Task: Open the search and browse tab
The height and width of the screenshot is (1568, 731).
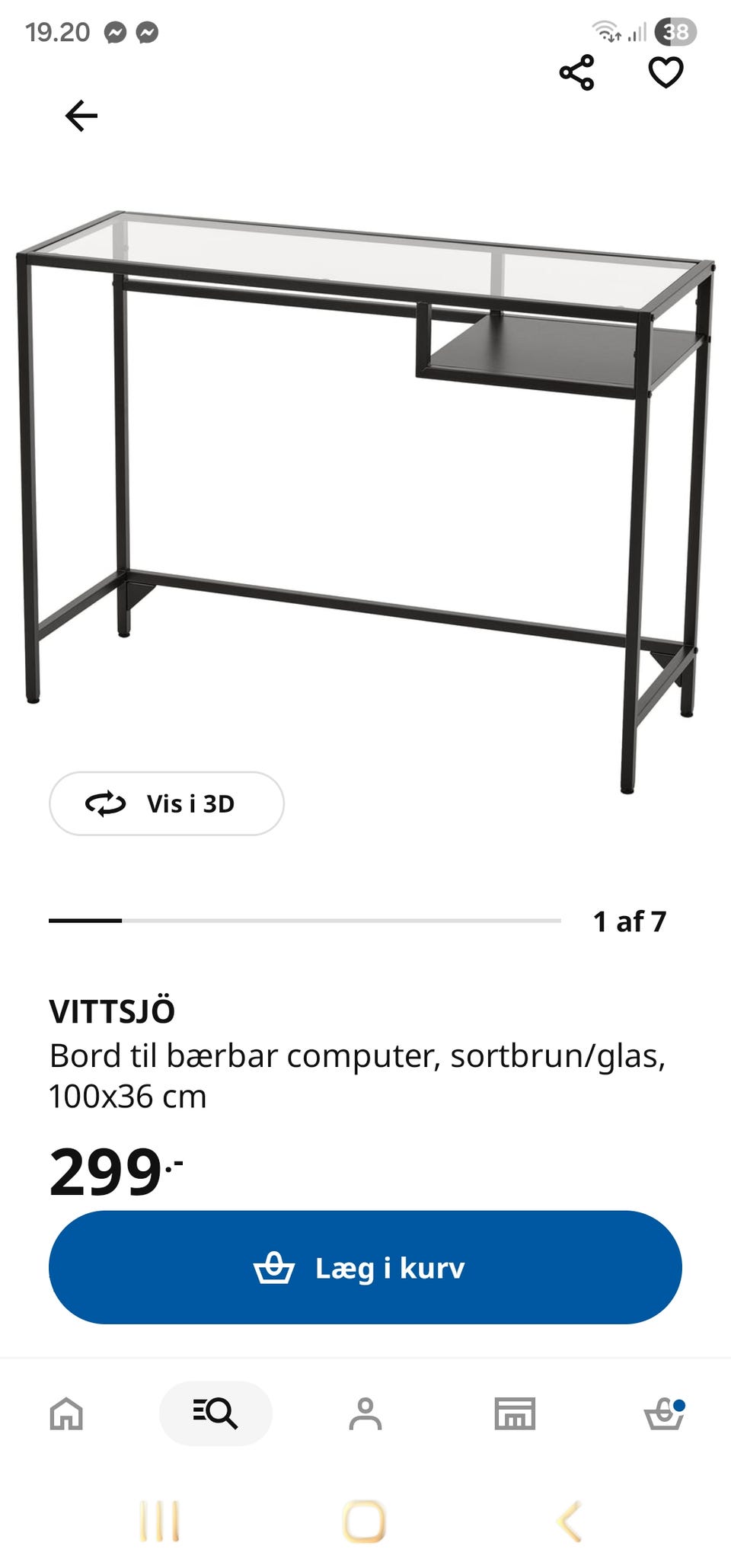Action: [x=215, y=1413]
